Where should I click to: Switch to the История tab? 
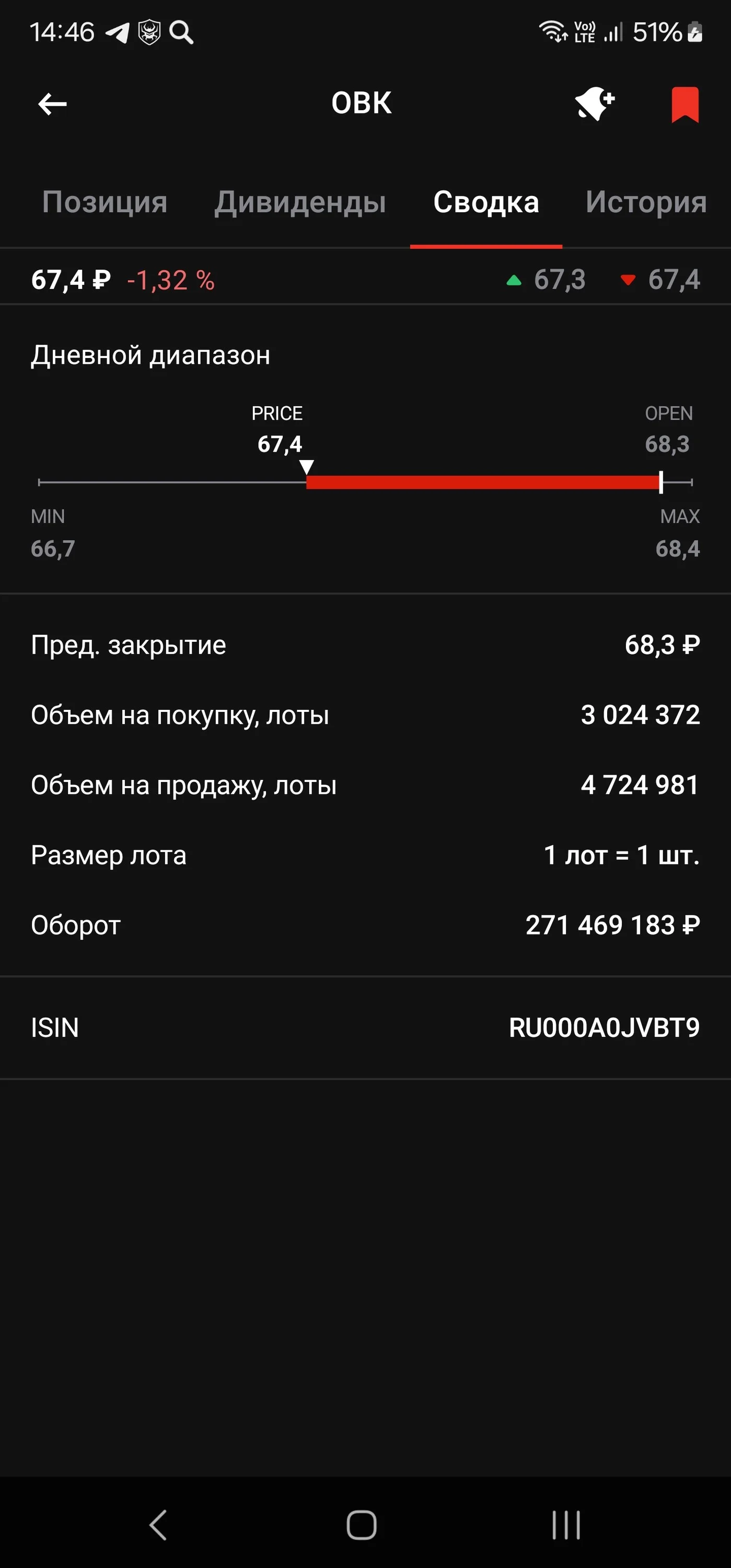646,202
